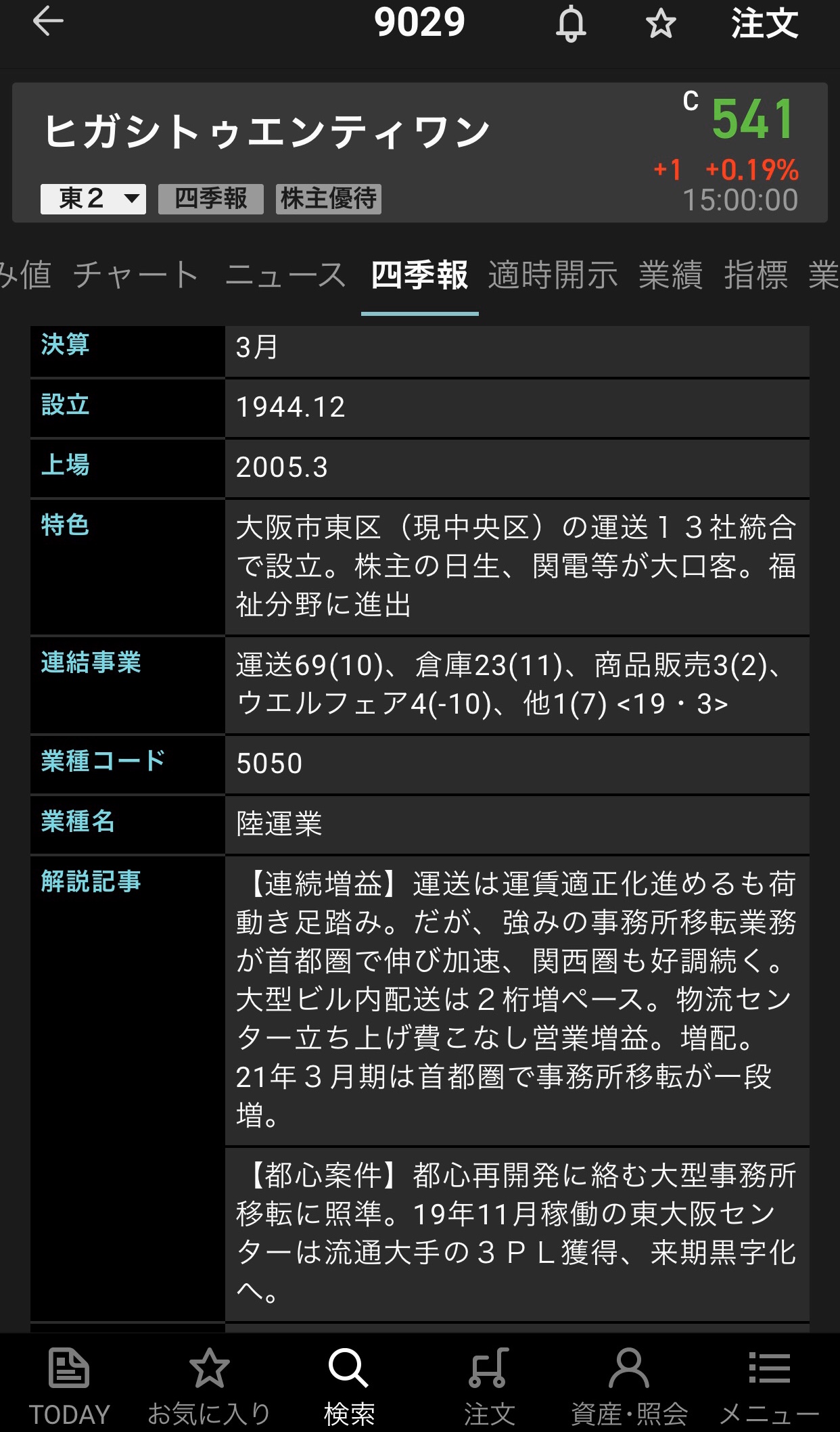Go back using the top arrow
840x1432 pixels.
click(48, 22)
